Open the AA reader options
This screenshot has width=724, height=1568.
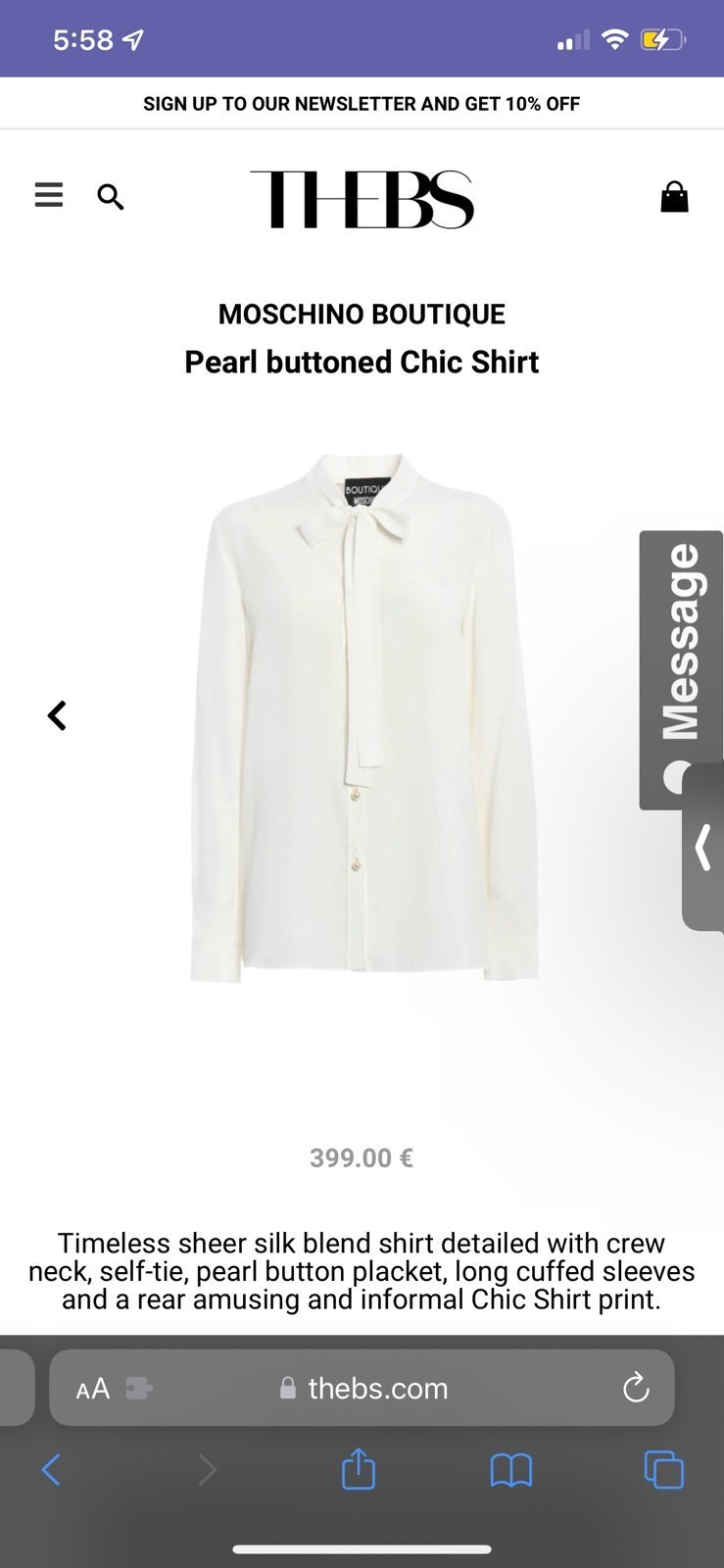tap(93, 1389)
